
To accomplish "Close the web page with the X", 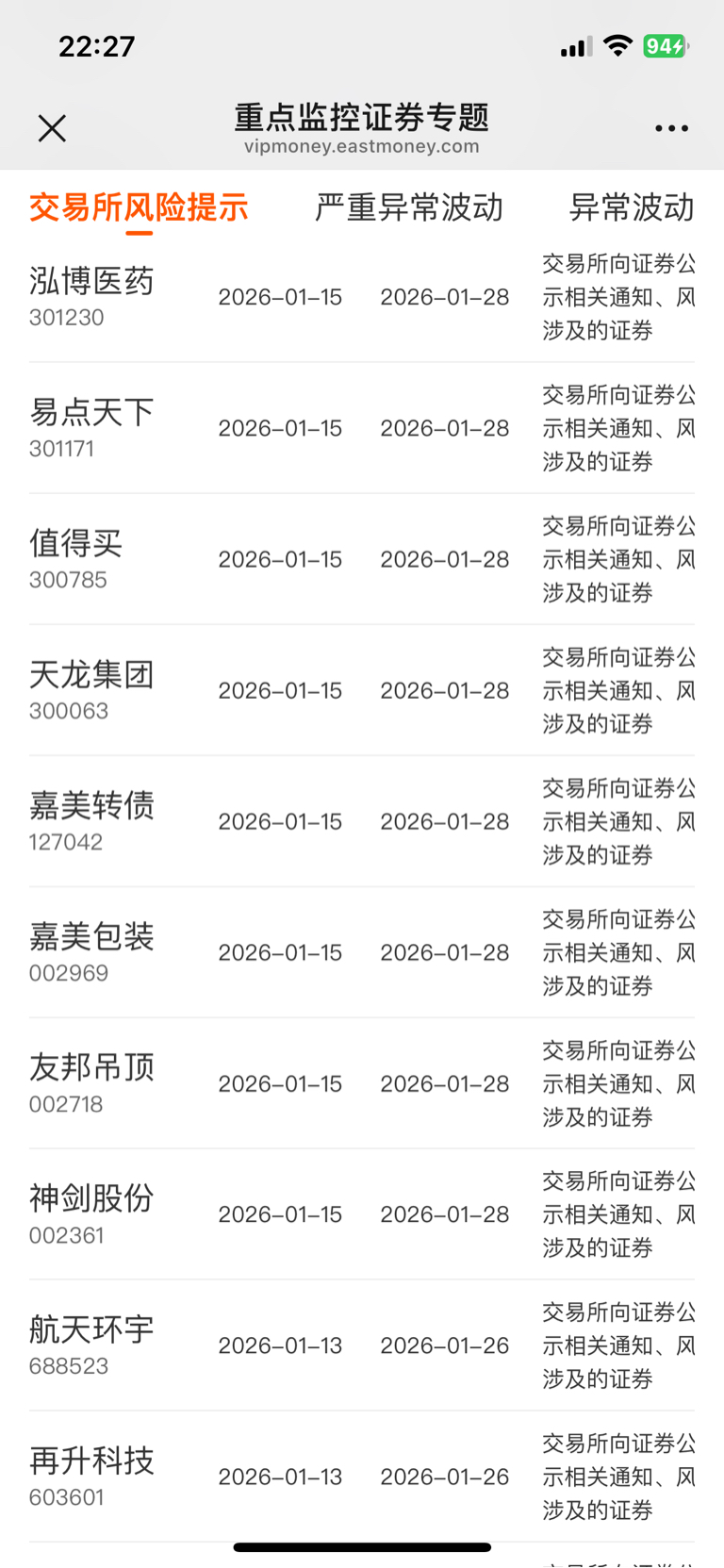I will pos(52,128).
